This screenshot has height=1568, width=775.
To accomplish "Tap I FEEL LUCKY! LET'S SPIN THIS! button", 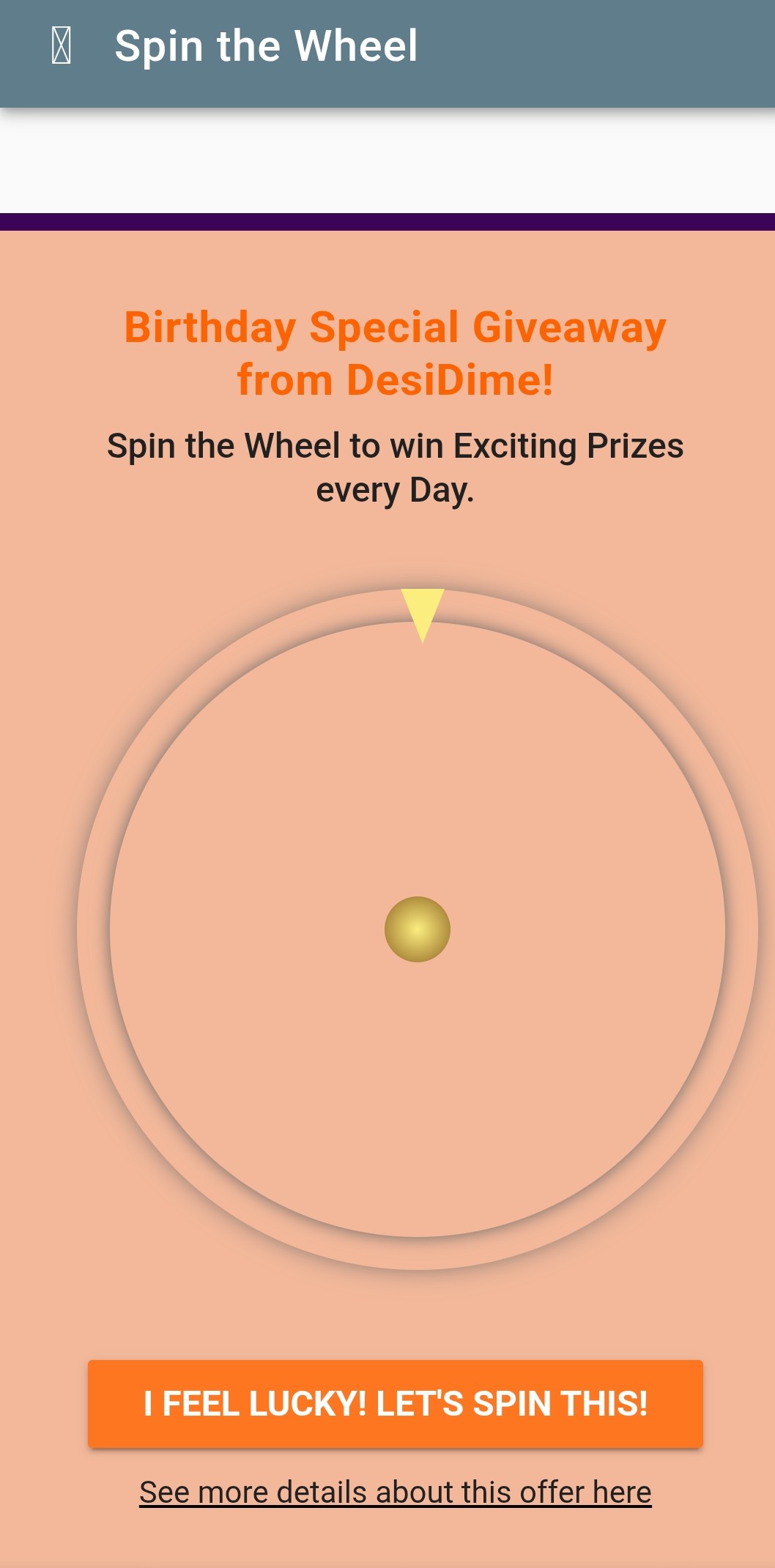I will coord(396,1403).
